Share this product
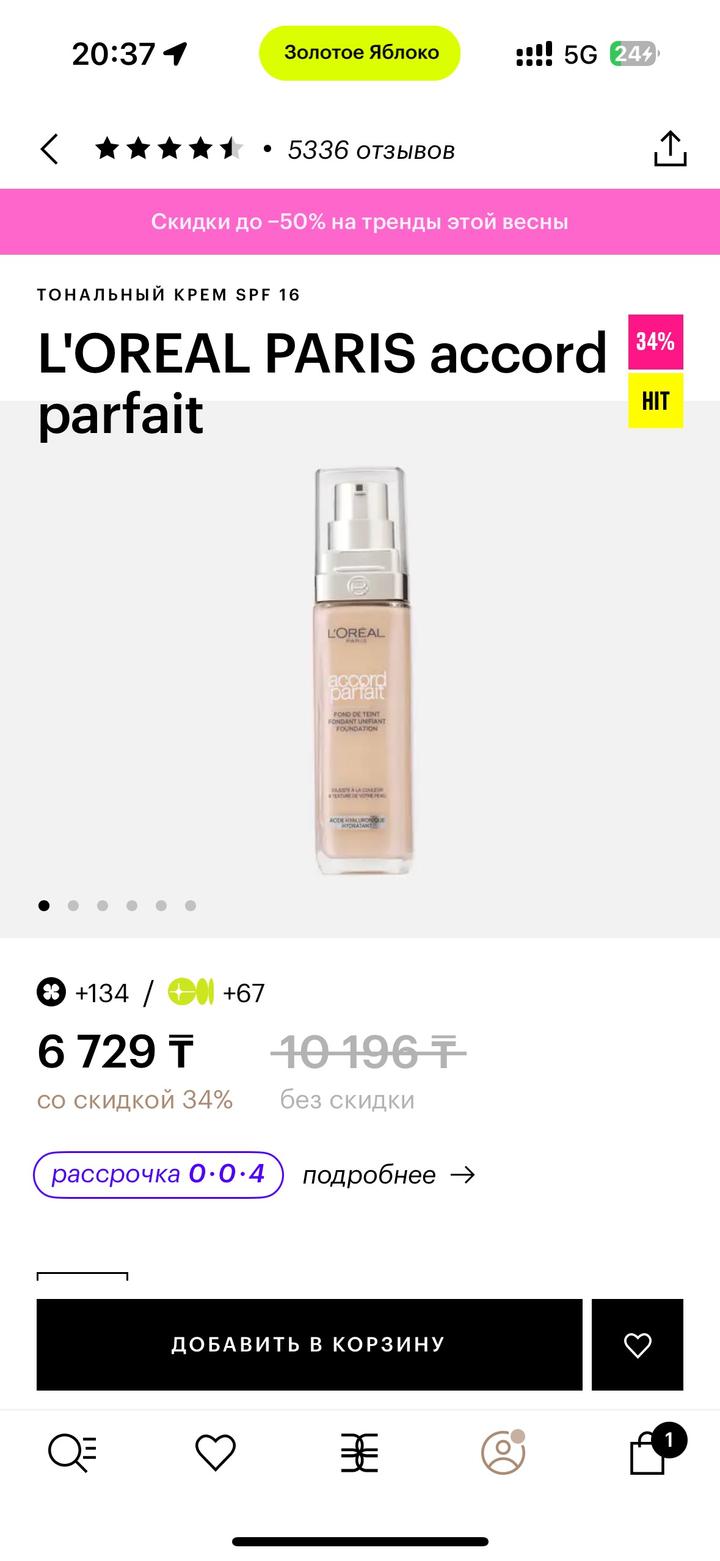 (x=669, y=149)
